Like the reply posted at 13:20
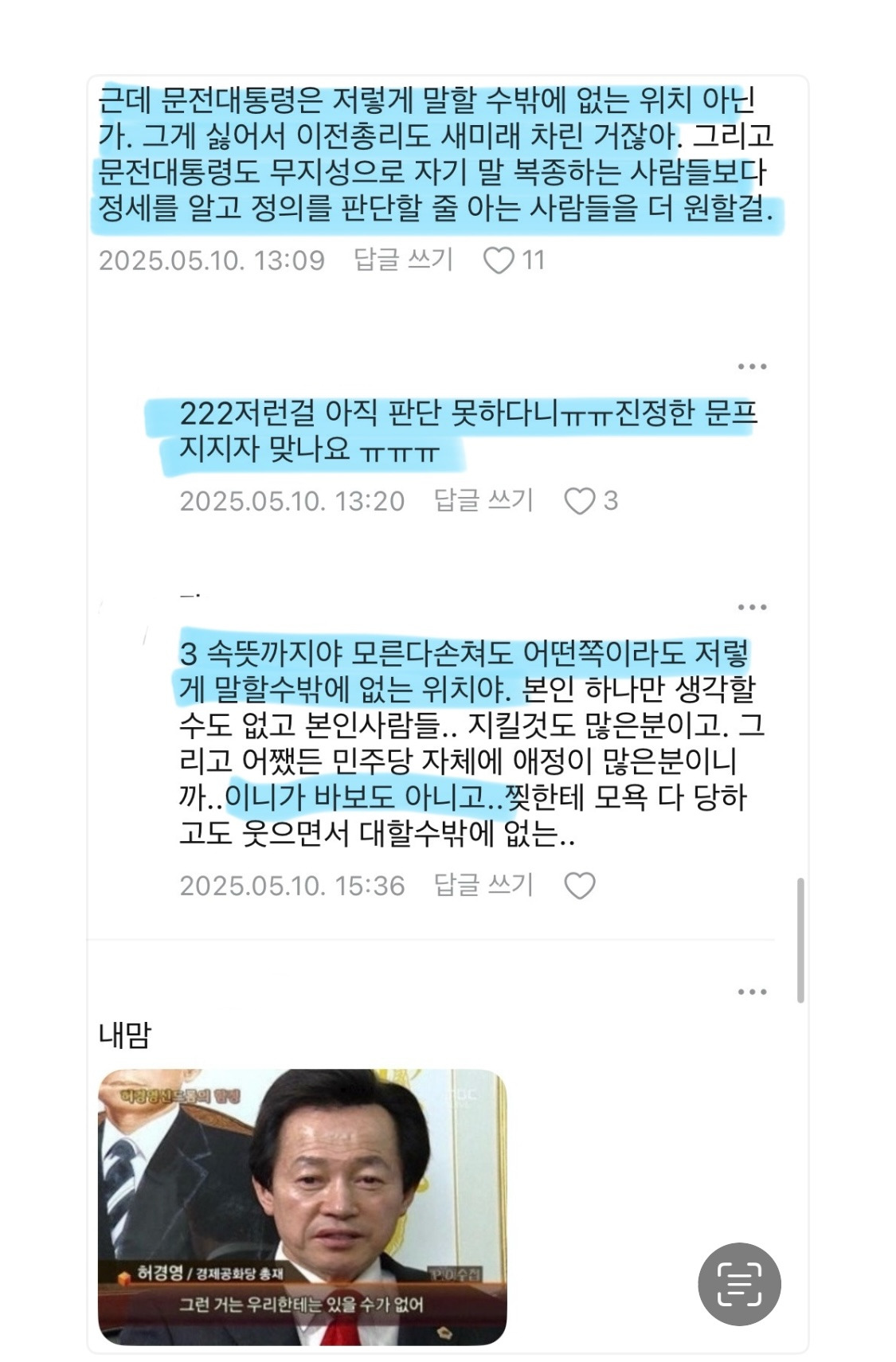The image size is (896, 1362). [579, 501]
